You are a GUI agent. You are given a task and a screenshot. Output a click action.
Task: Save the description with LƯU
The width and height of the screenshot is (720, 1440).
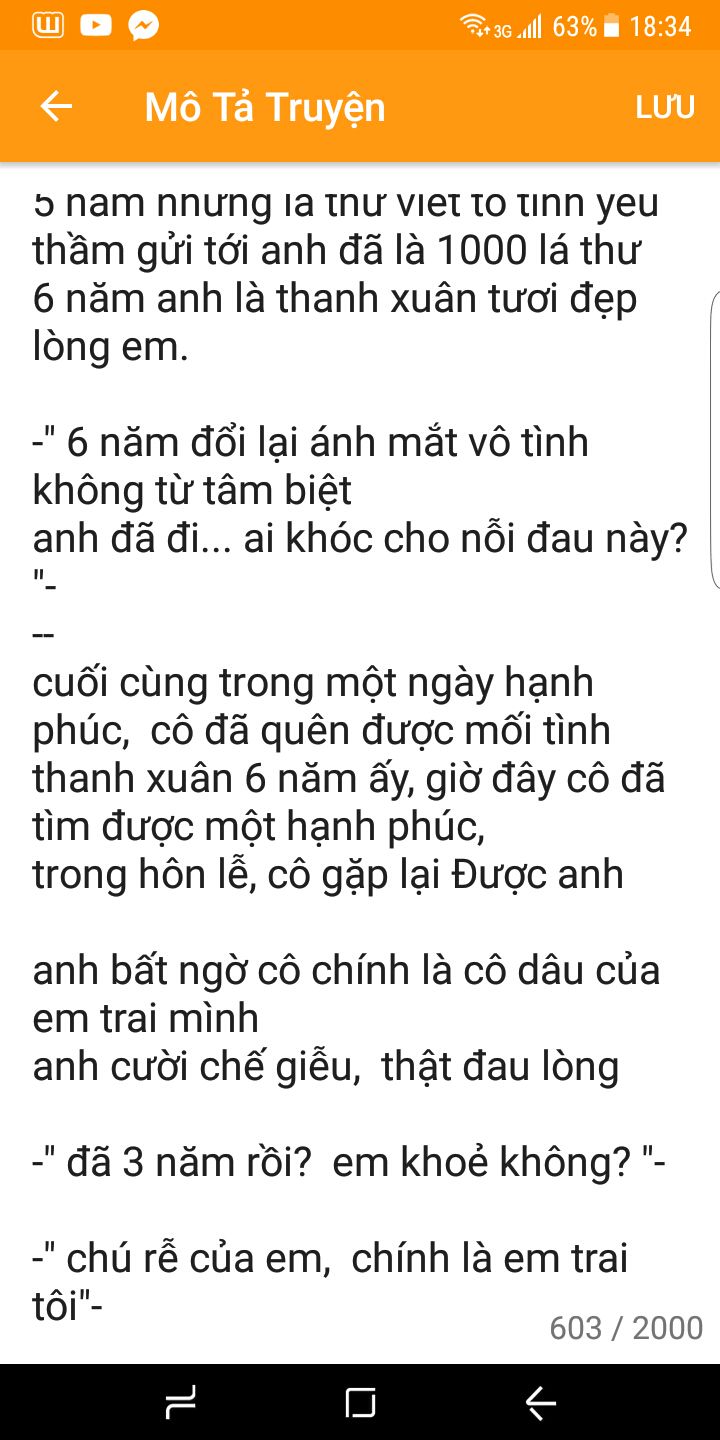[664, 107]
